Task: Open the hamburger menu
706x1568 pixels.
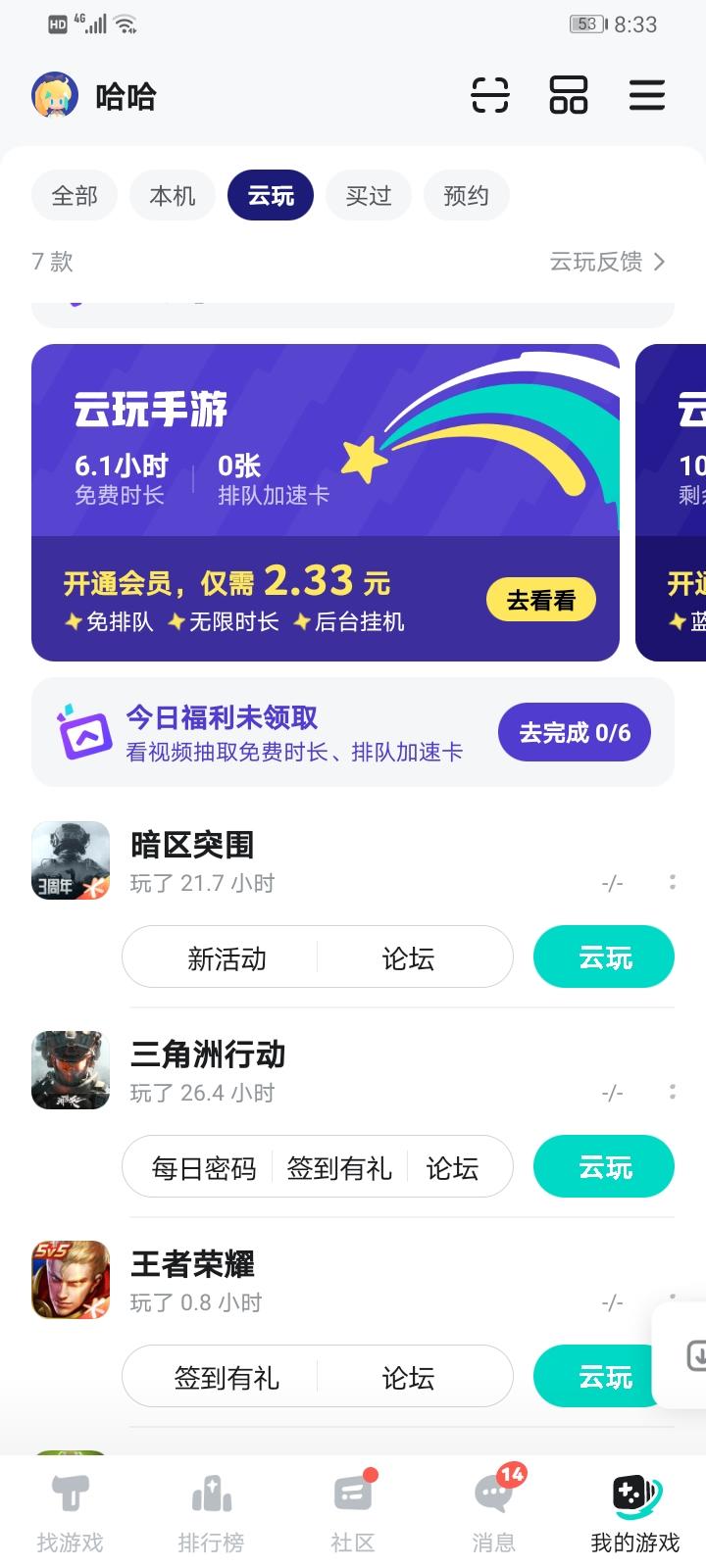Action: [x=646, y=95]
